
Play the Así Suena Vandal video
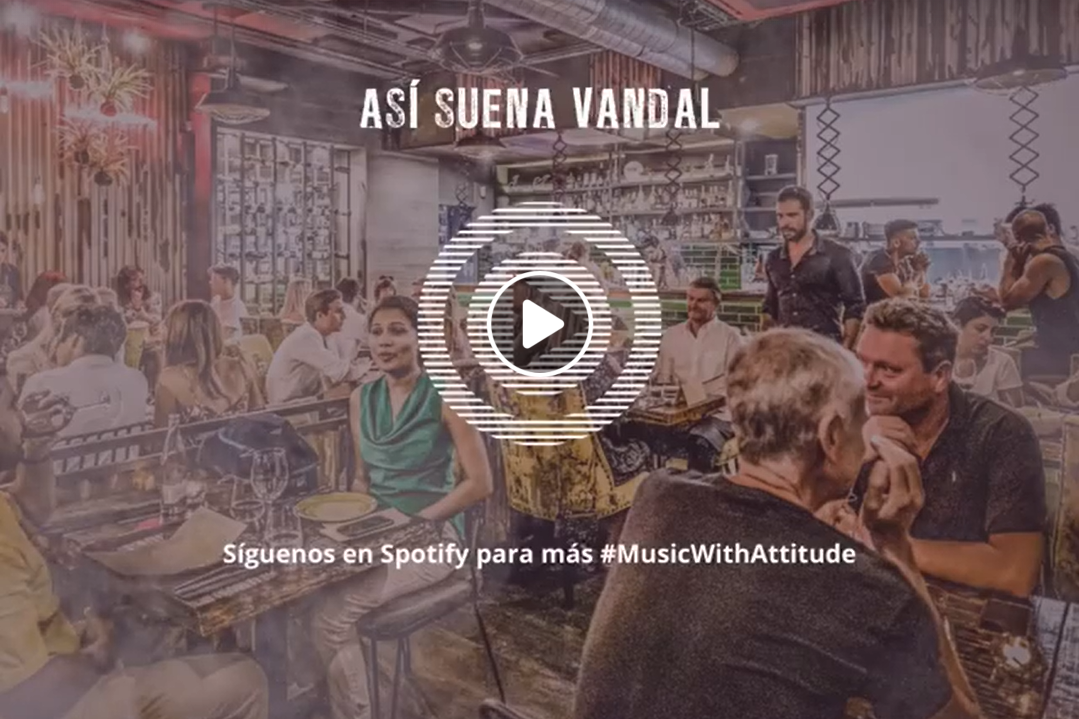point(540,324)
